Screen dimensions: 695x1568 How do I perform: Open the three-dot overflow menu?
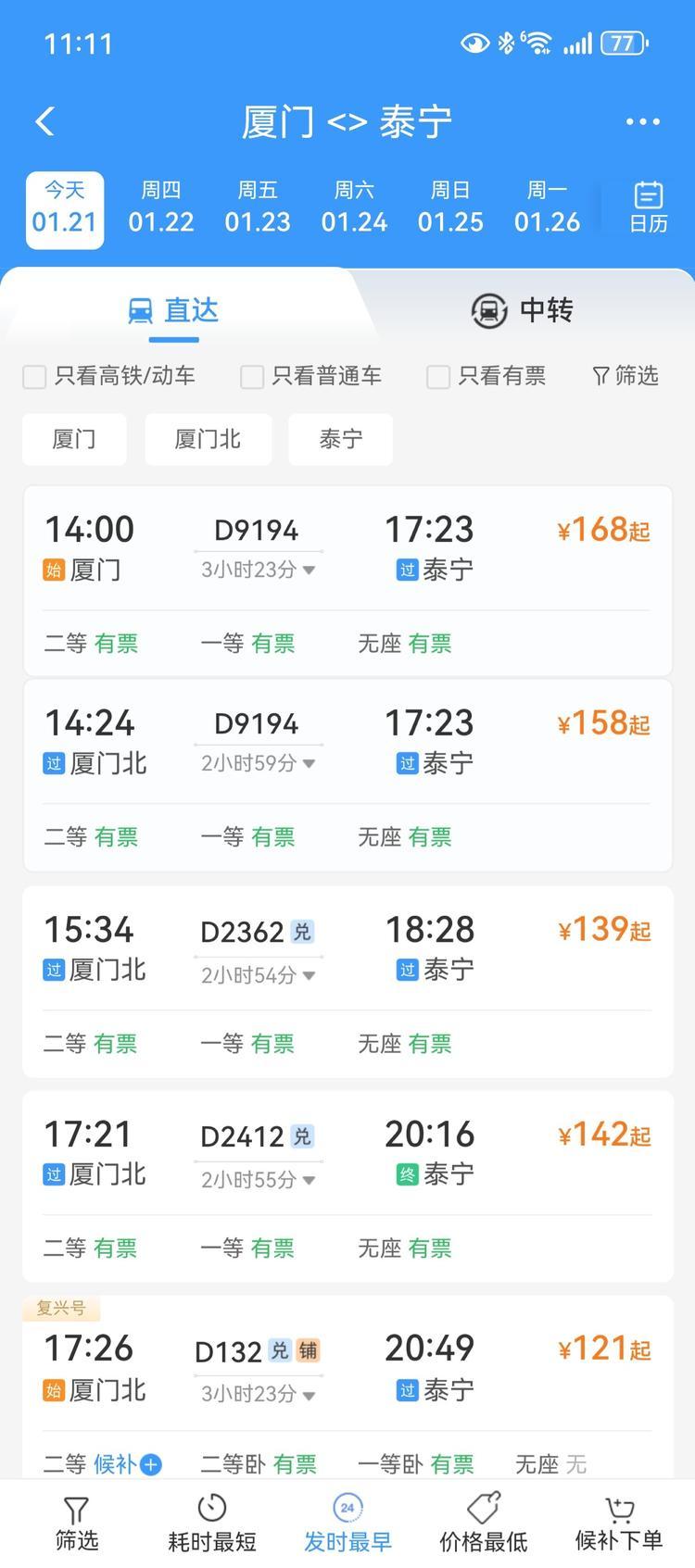[x=642, y=121]
